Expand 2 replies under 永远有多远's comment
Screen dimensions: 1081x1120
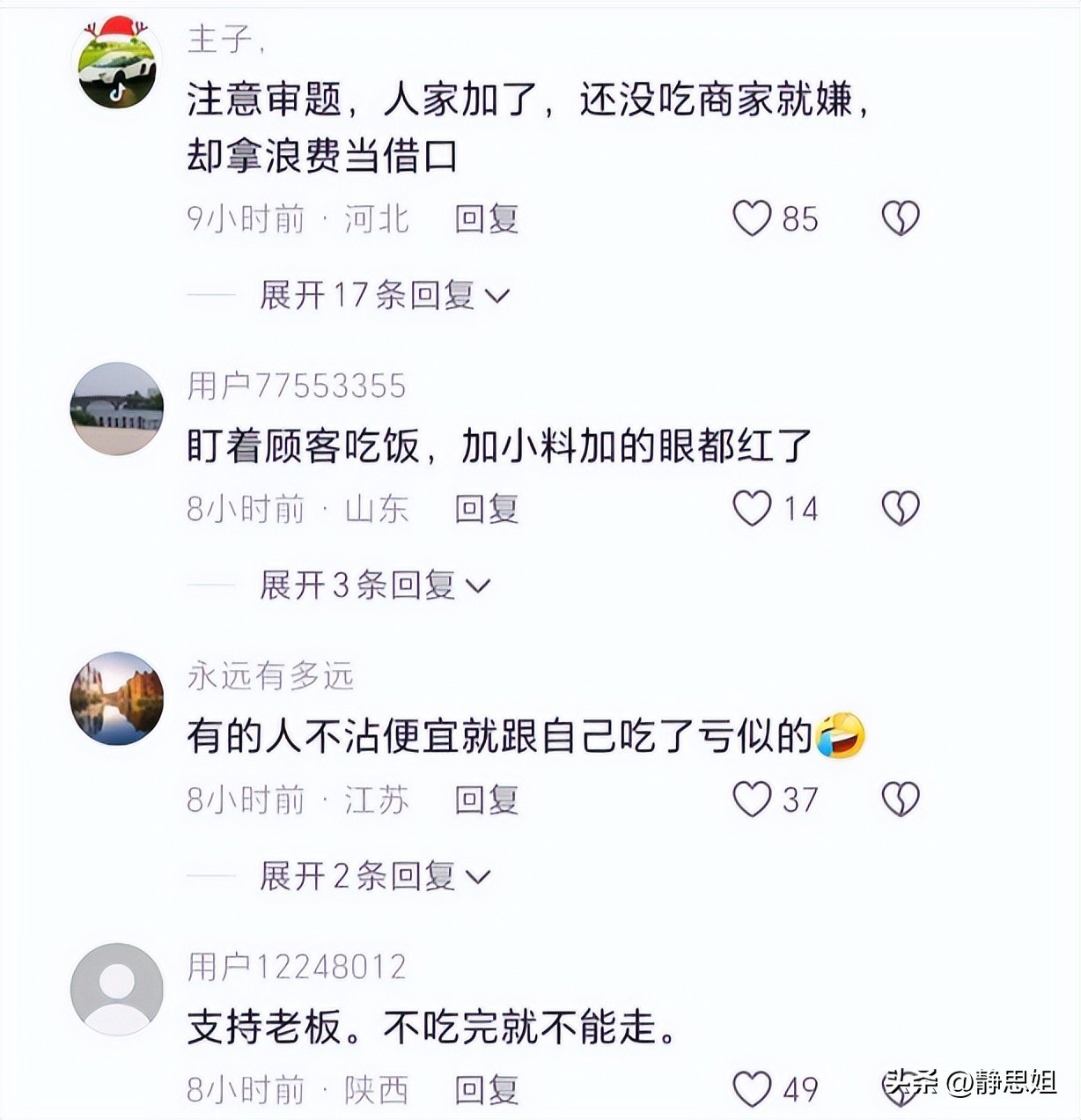tap(374, 876)
